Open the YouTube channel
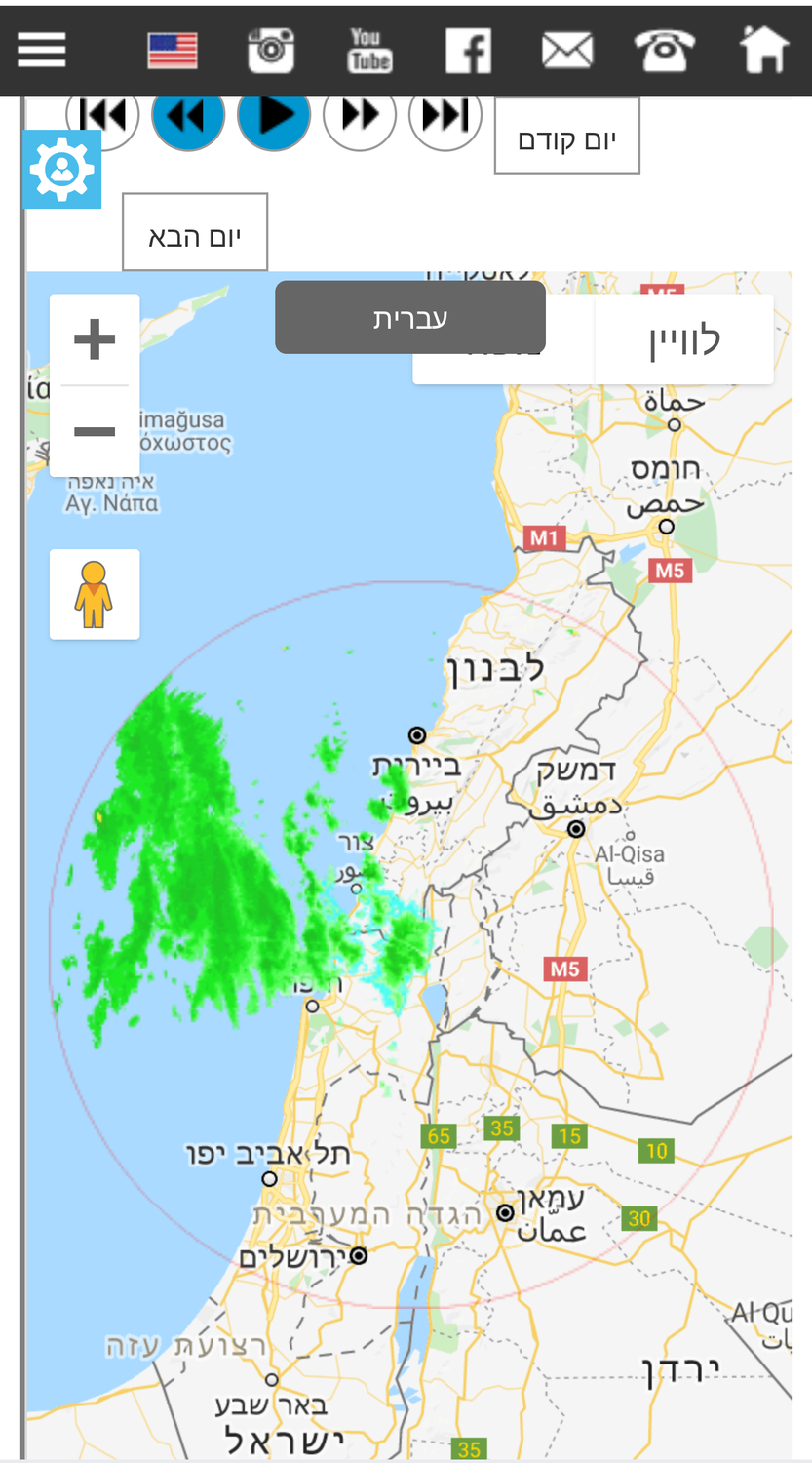The image size is (812, 1463). click(x=370, y=50)
